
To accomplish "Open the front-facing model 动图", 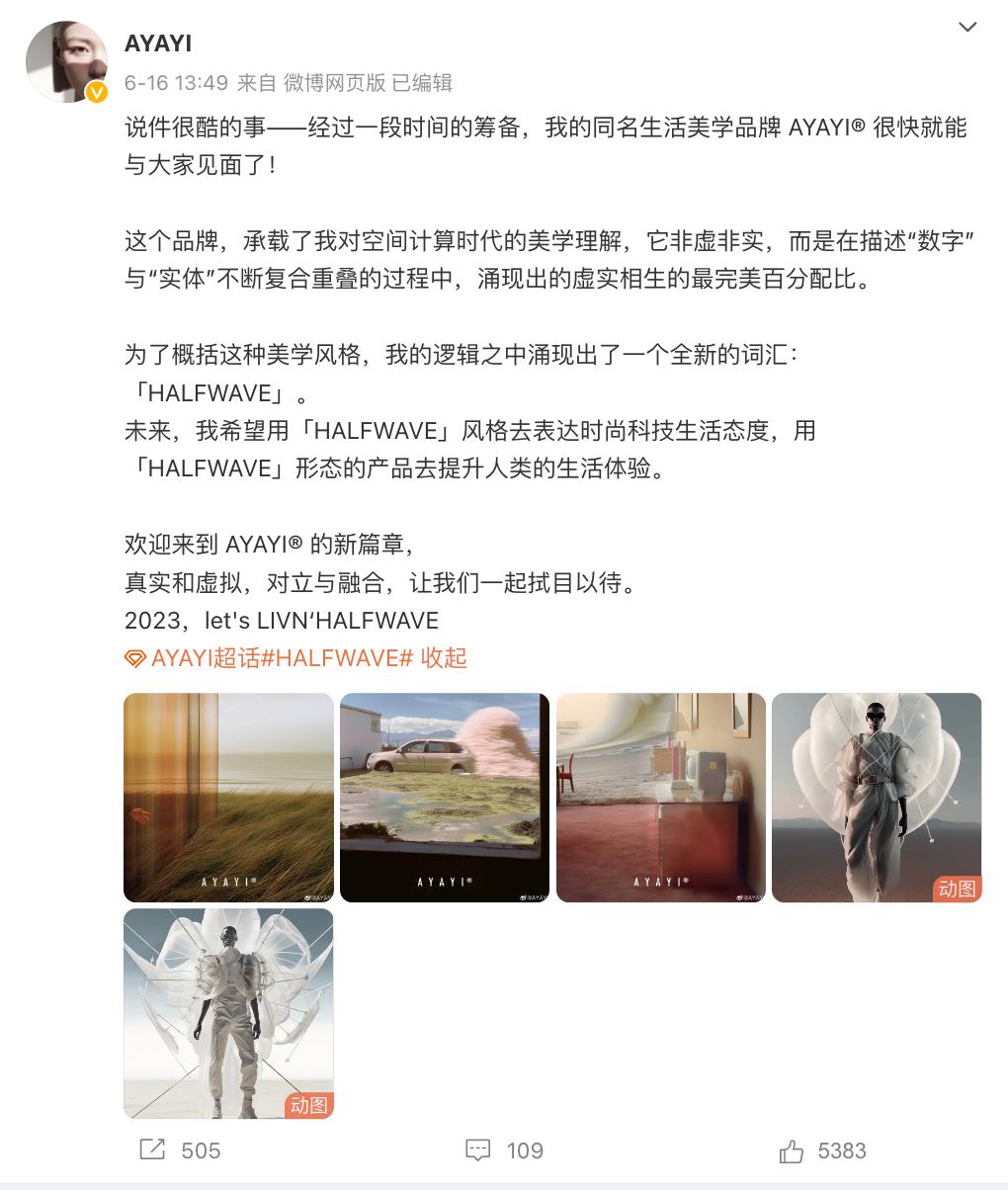I will click(877, 798).
